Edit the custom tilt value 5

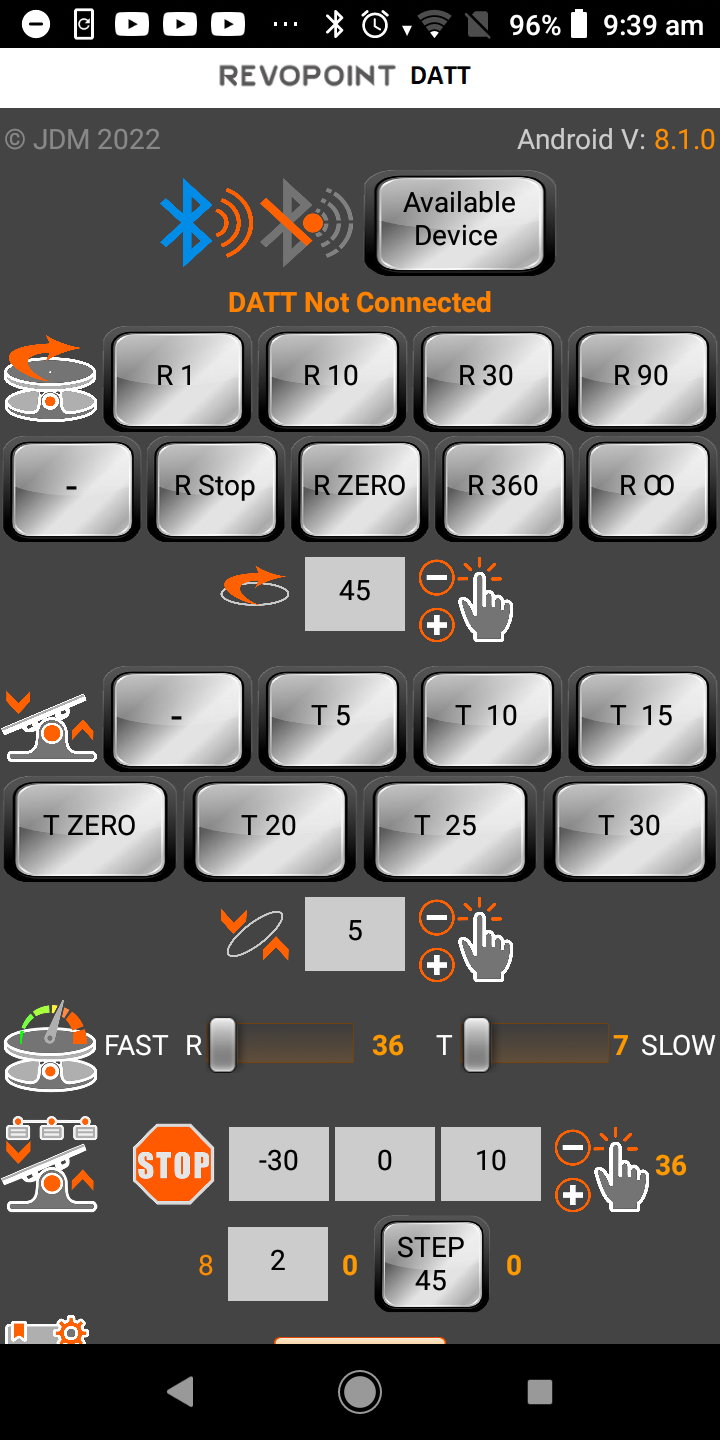(355, 932)
